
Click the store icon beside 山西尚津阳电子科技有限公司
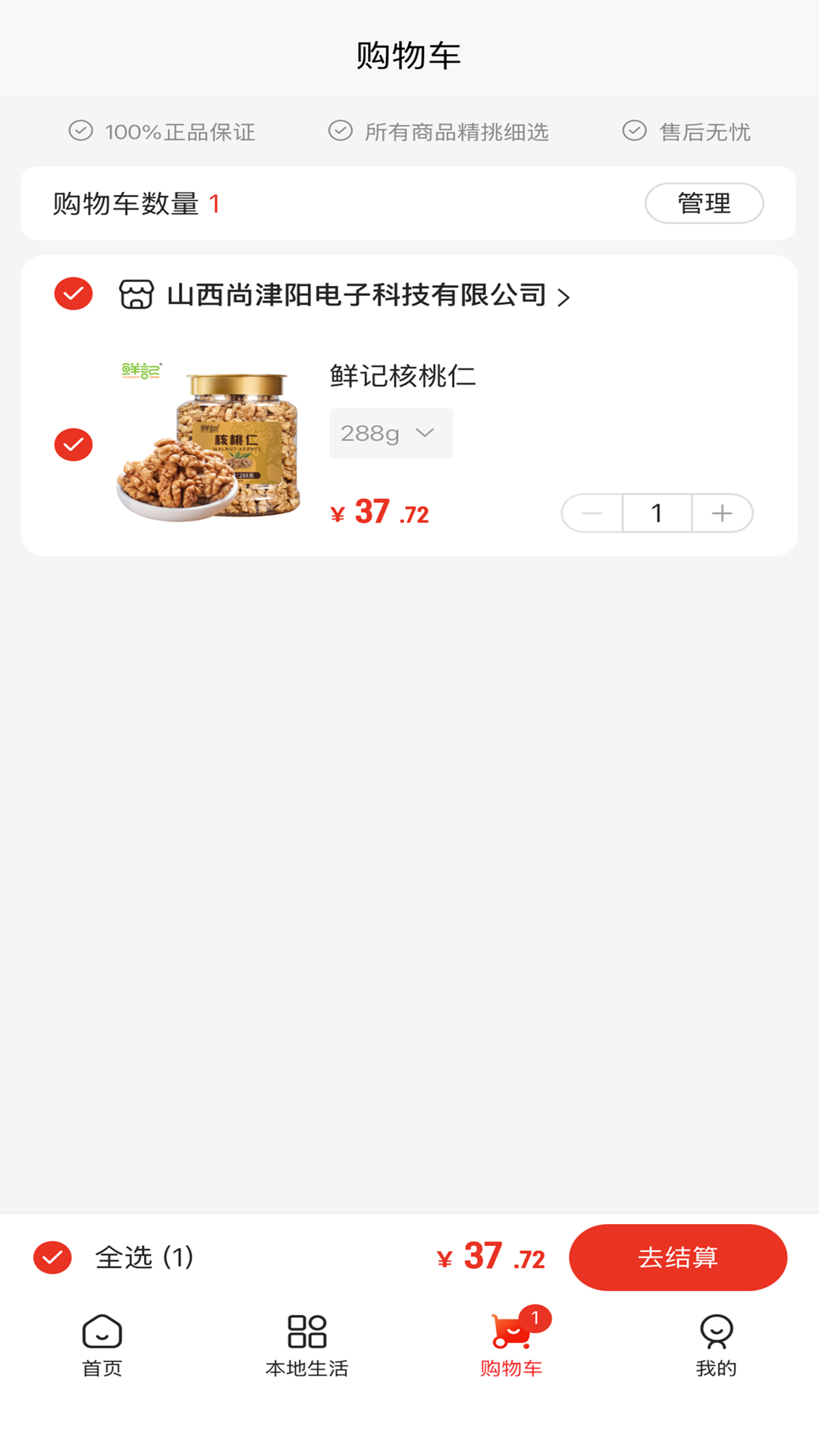tap(136, 296)
